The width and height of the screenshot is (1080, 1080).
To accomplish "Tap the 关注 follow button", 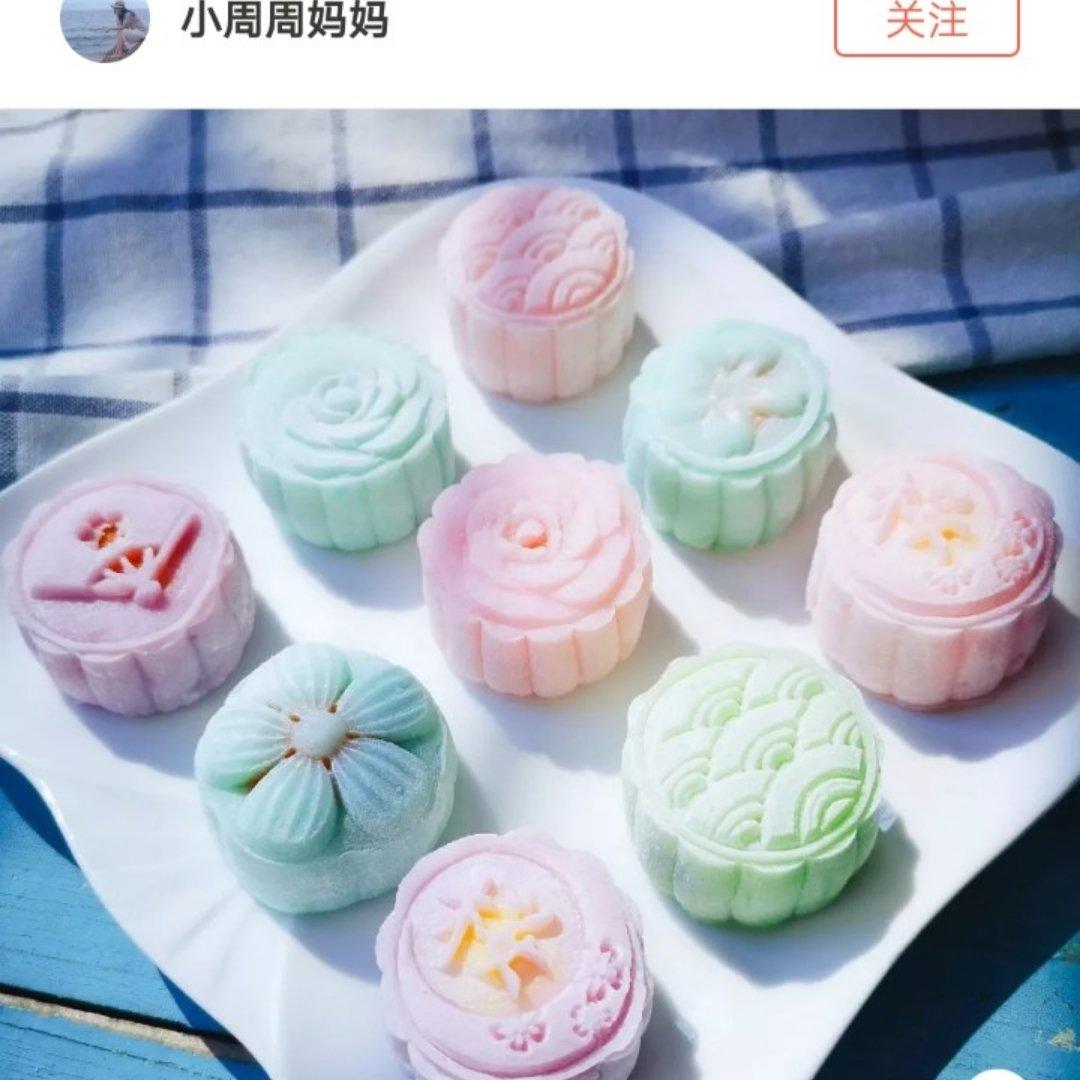I will coord(926,23).
